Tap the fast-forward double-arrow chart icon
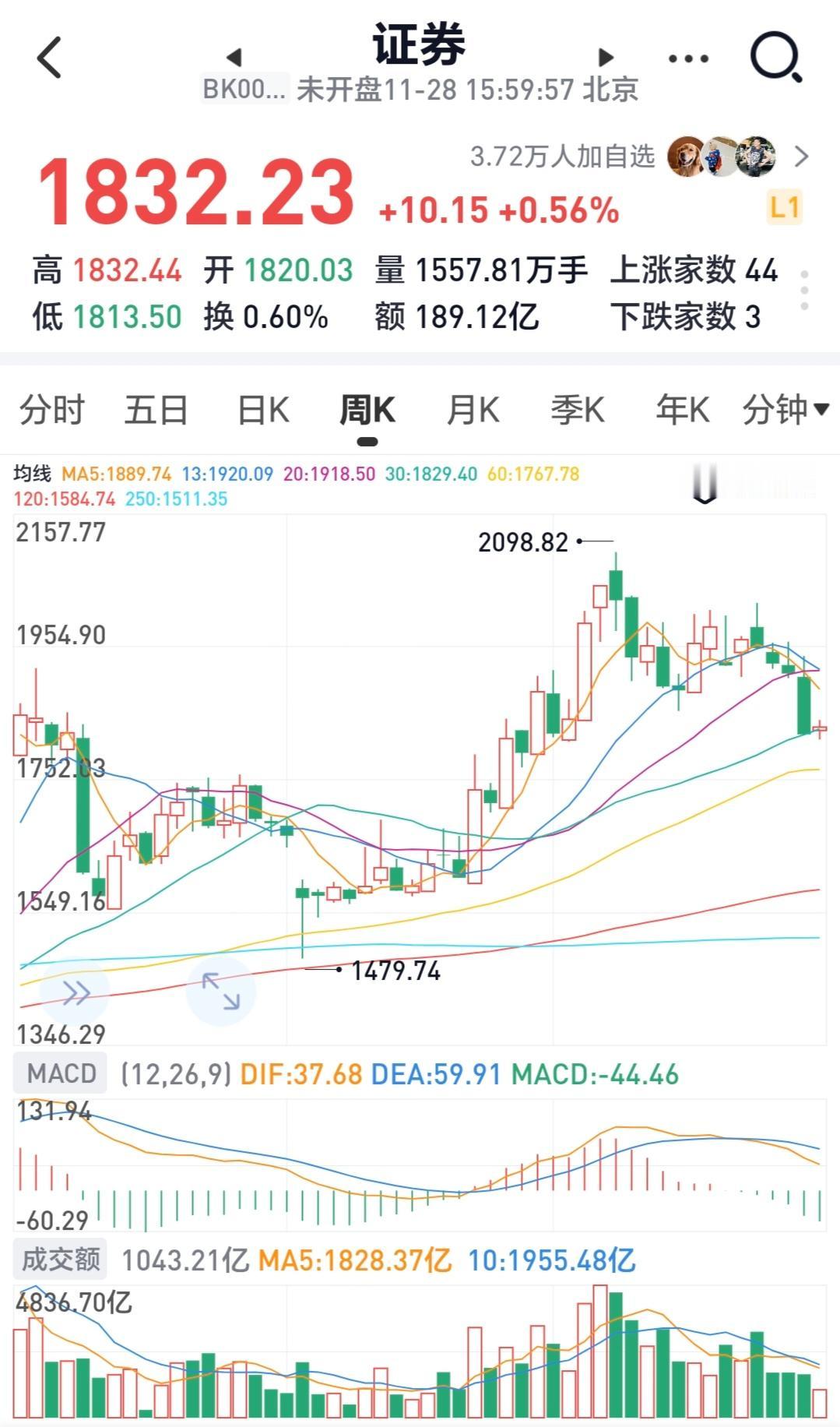 76,991
